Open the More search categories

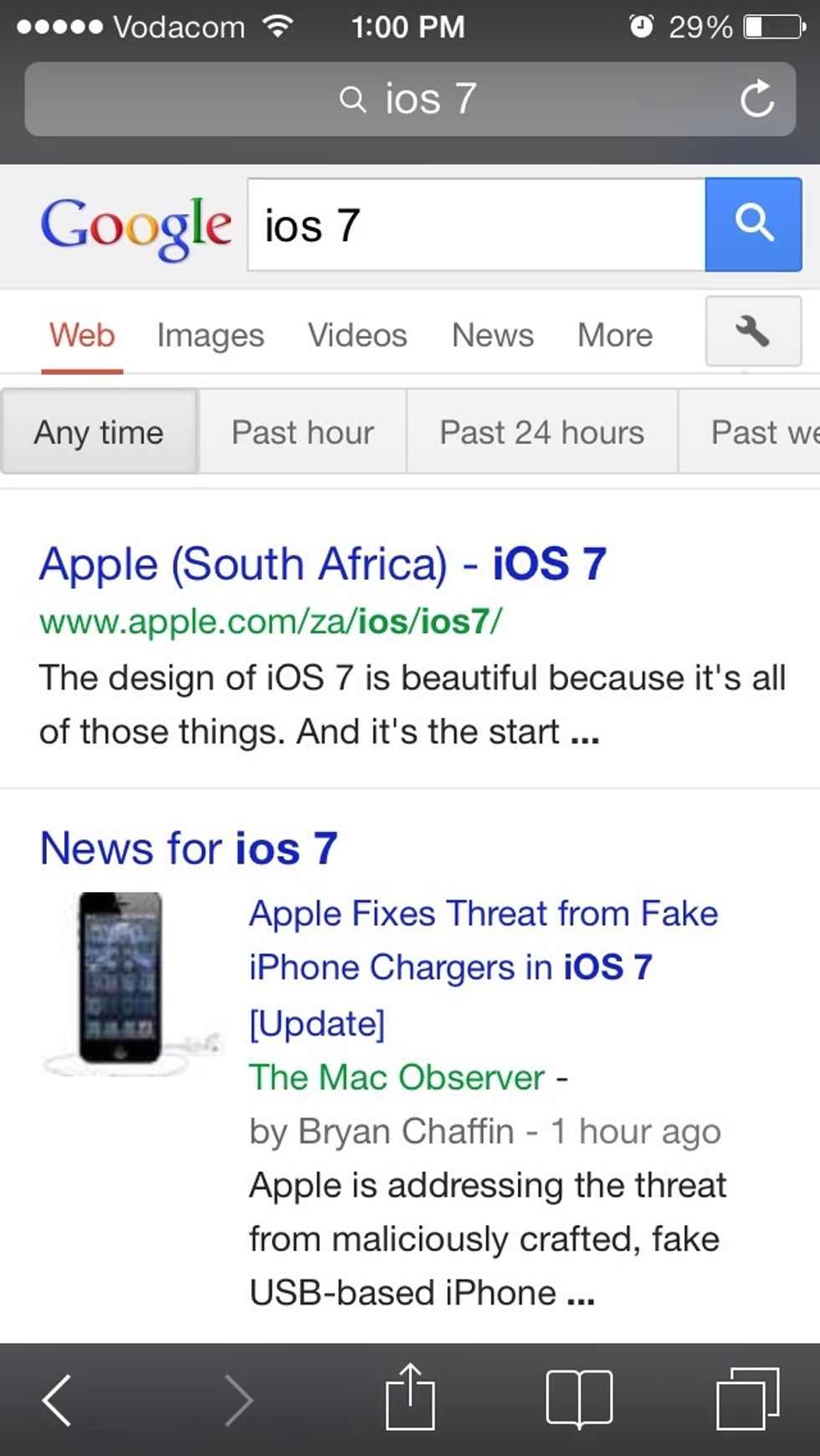pyautogui.click(x=614, y=336)
